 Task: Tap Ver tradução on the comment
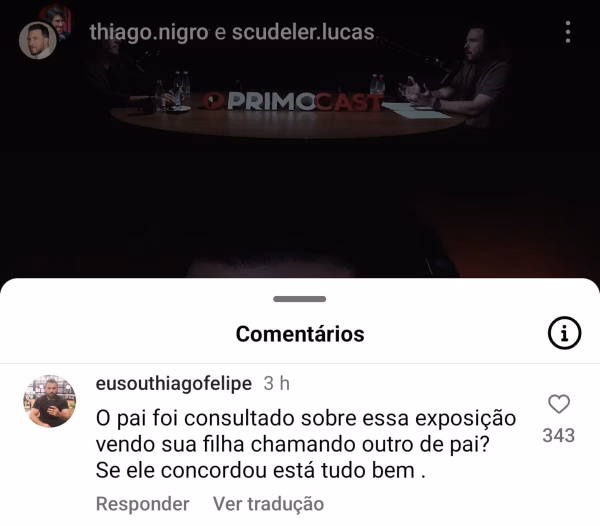tap(268, 504)
